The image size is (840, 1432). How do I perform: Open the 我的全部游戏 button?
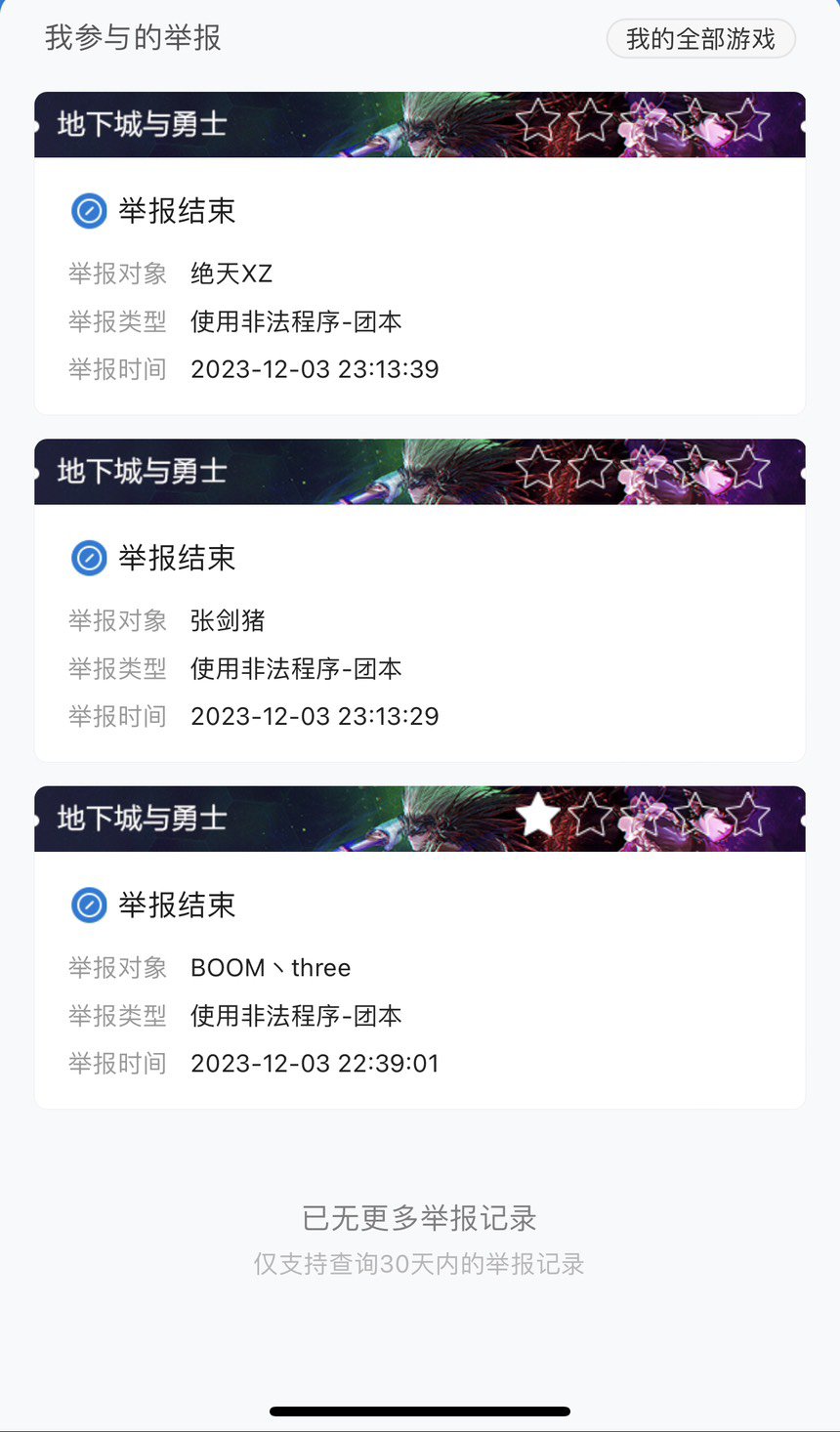(700, 39)
